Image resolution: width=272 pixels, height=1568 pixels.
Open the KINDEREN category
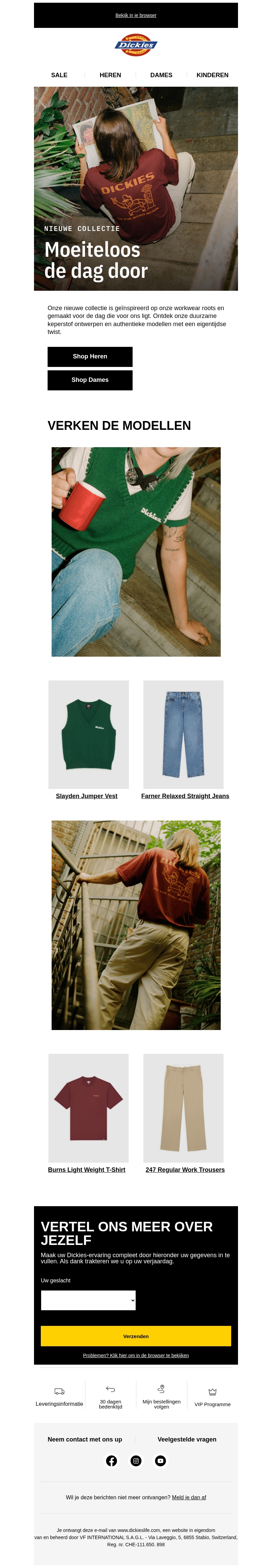(x=213, y=75)
